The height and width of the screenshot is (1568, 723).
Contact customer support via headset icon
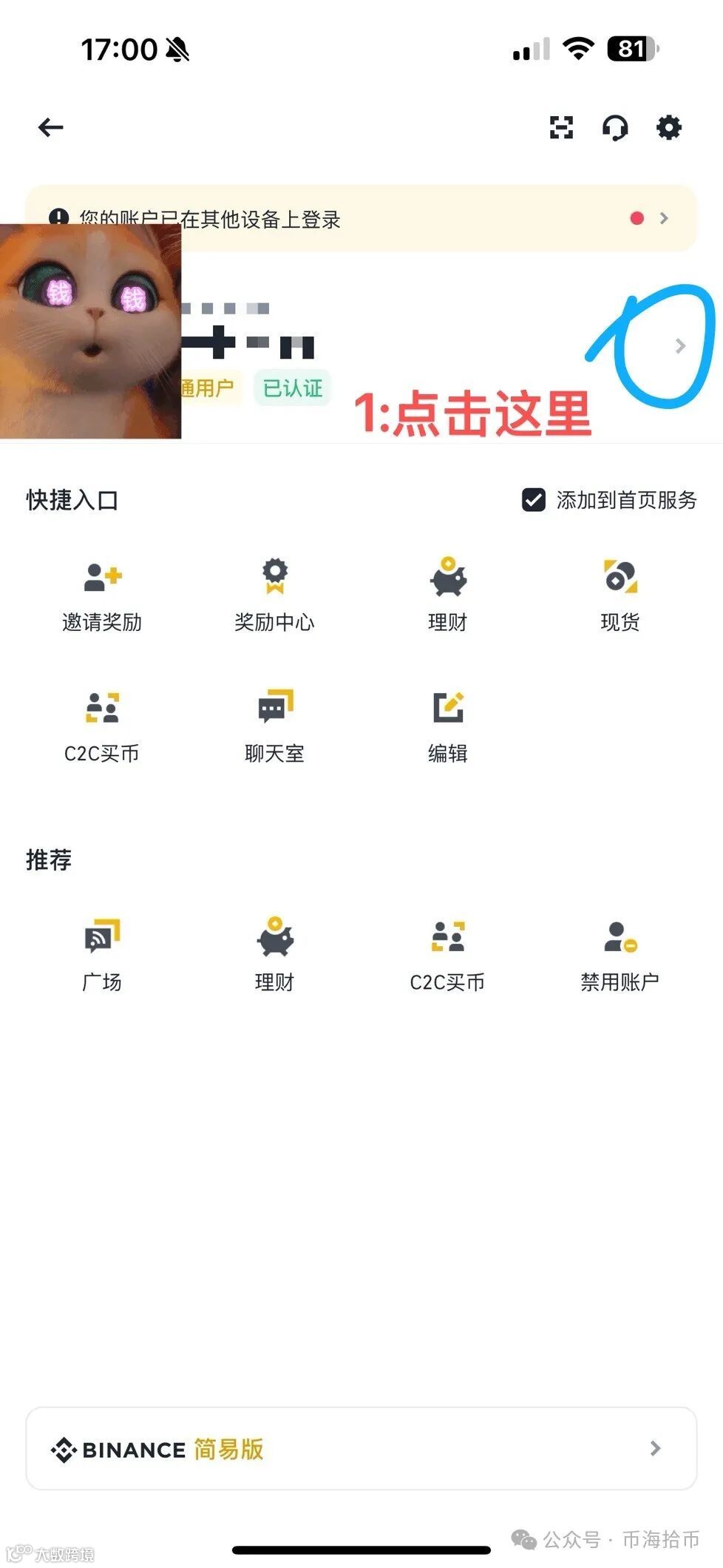tap(614, 127)
